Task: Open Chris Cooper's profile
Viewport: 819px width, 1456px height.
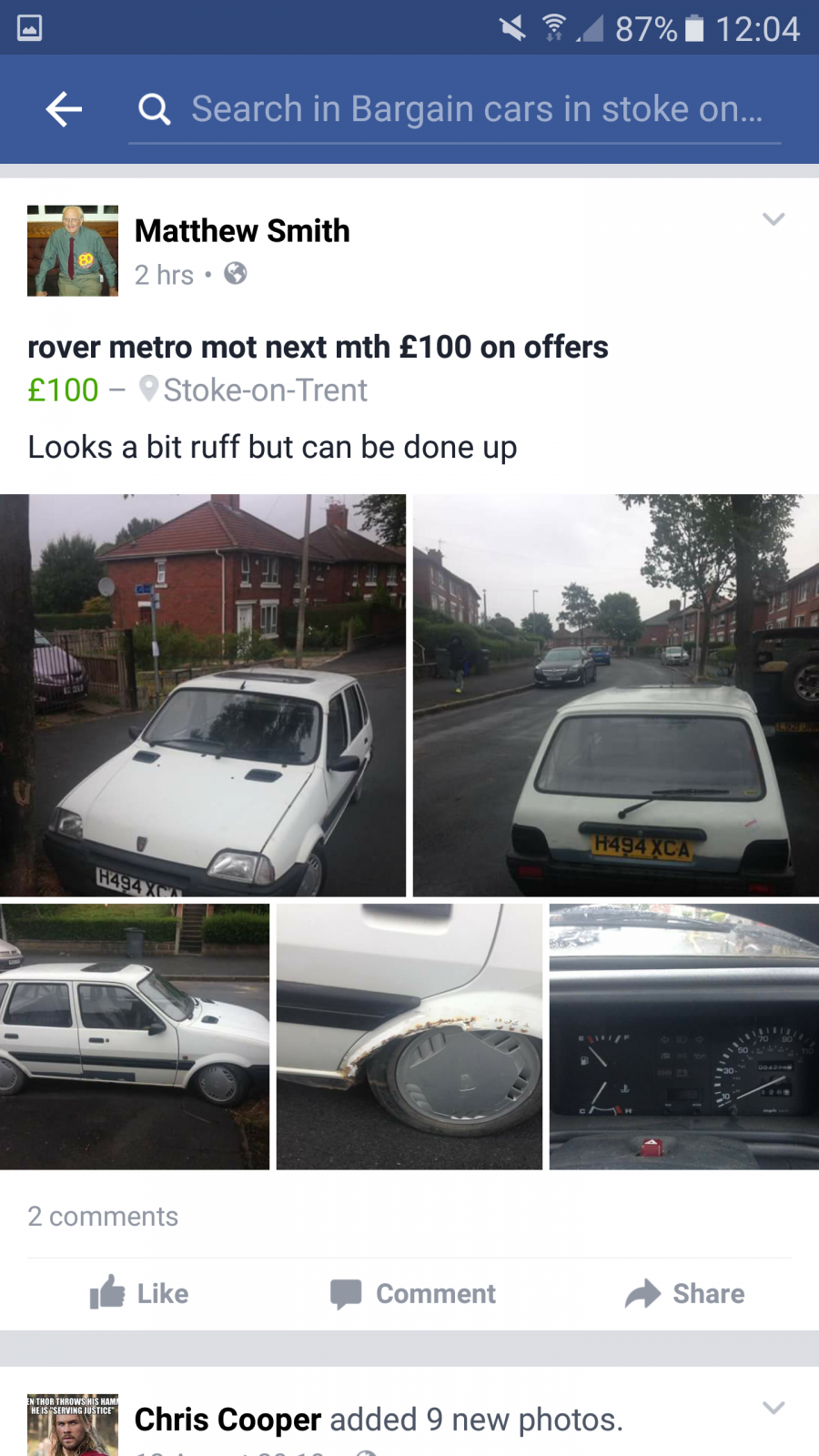Action: (227, 1420)
